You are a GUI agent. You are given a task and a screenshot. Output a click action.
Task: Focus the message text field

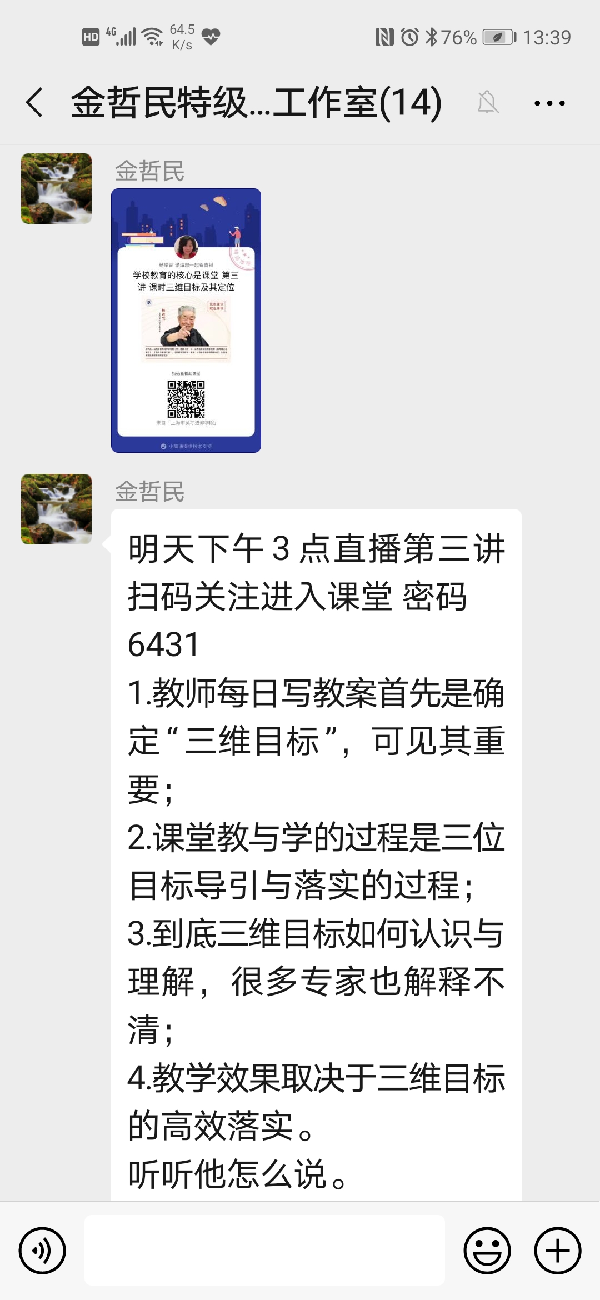[264, 1250]
